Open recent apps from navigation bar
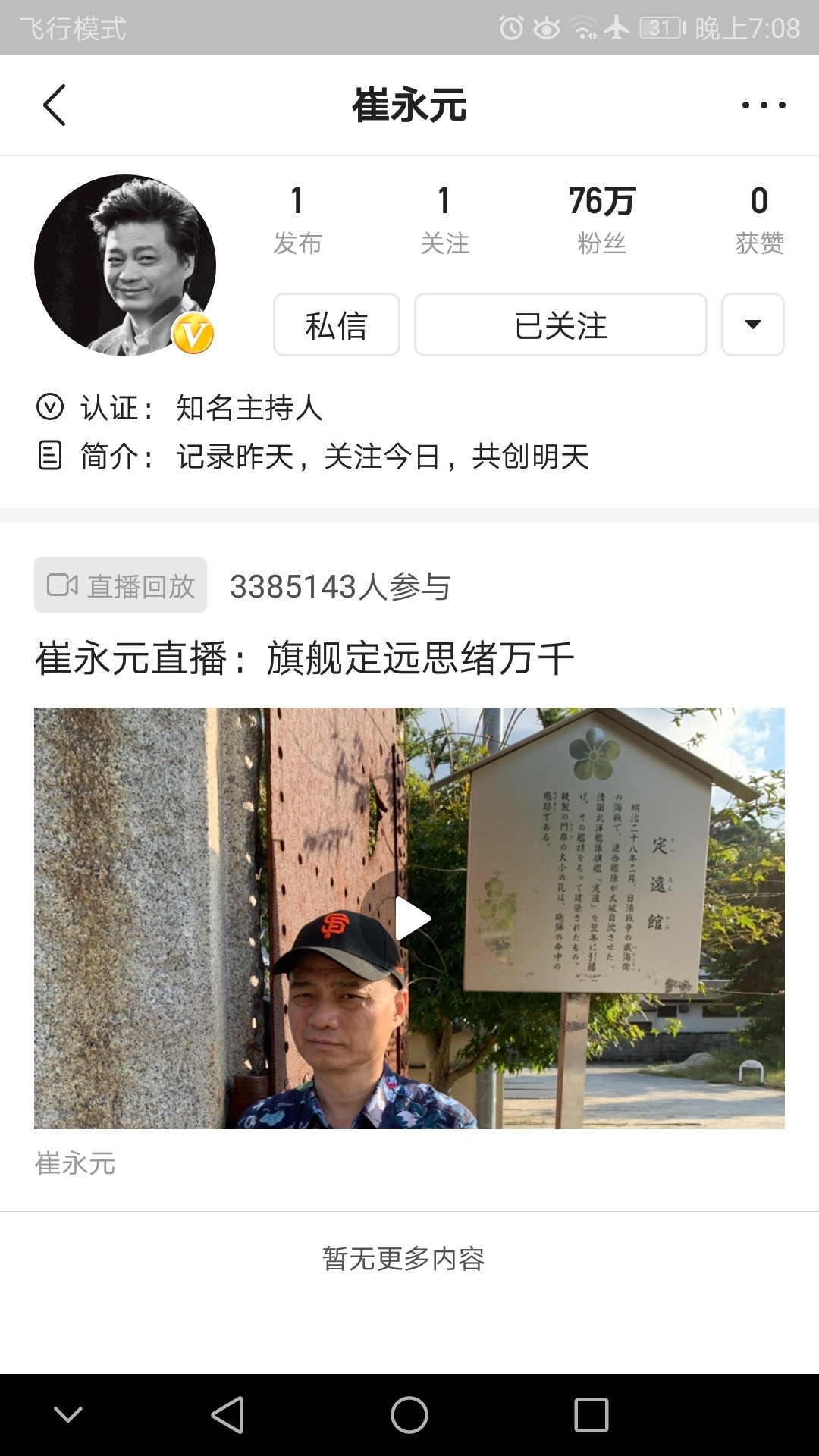The height and width of the screenshot is (1456, 819). click(x=591, y=1415)
